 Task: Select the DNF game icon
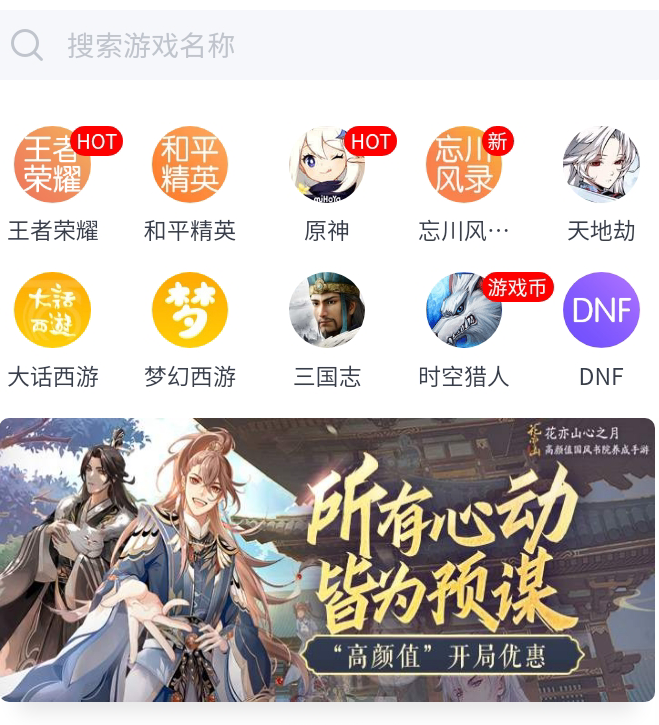(x=601, y=310)
